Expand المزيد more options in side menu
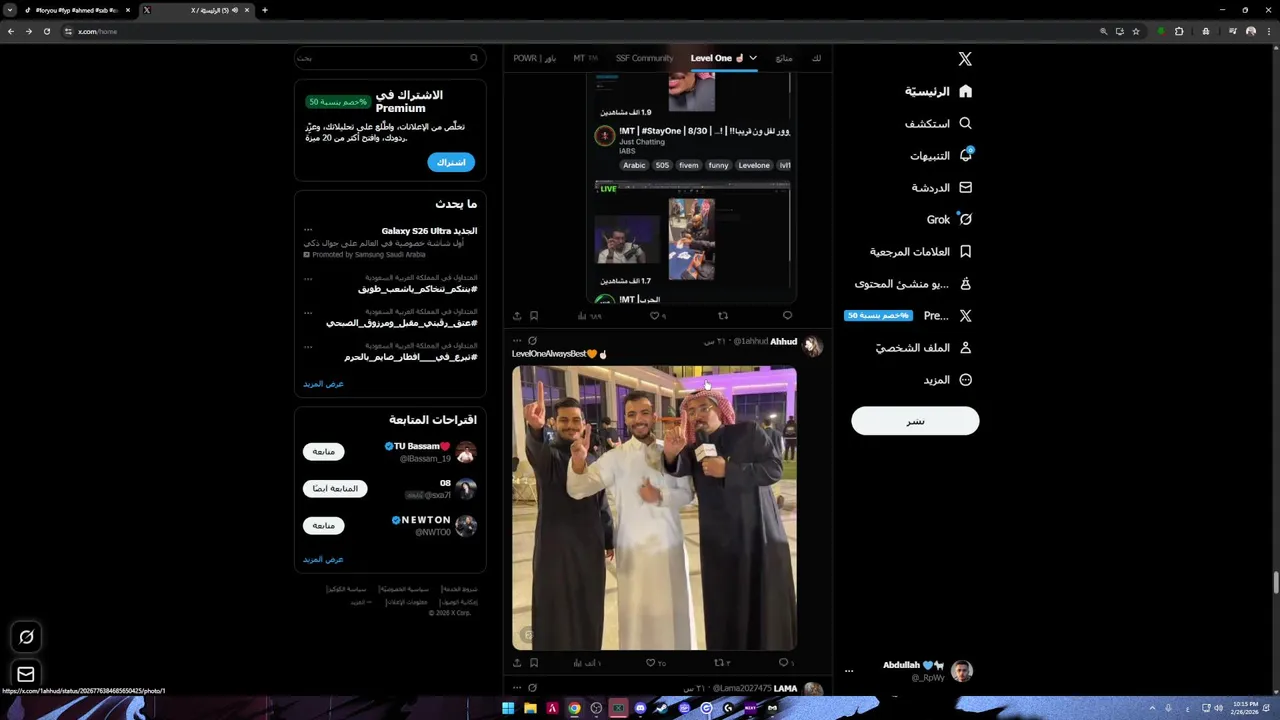This screenshot has width=1280, height=720. click(947, 380)
